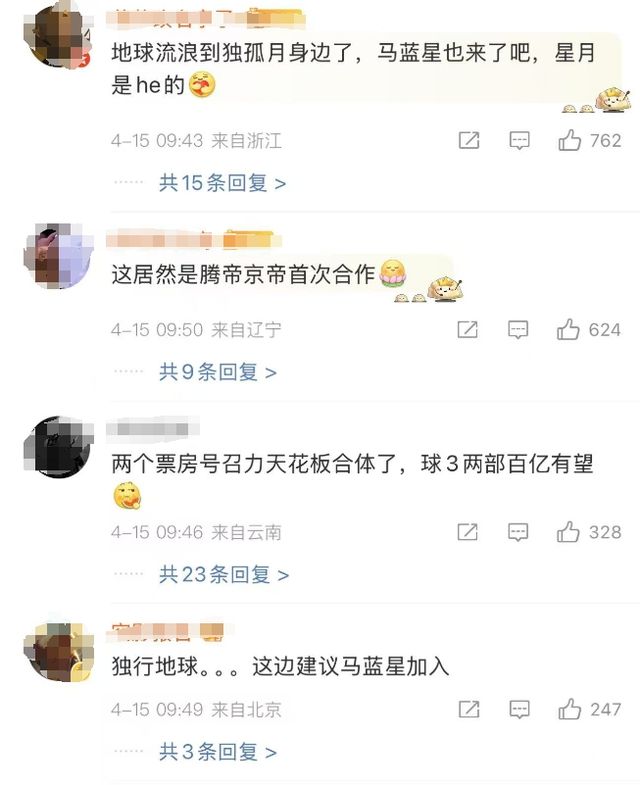The image size is (640, 785).
Task: Expand 共3条回复 replies
Action: coord(217,752)
